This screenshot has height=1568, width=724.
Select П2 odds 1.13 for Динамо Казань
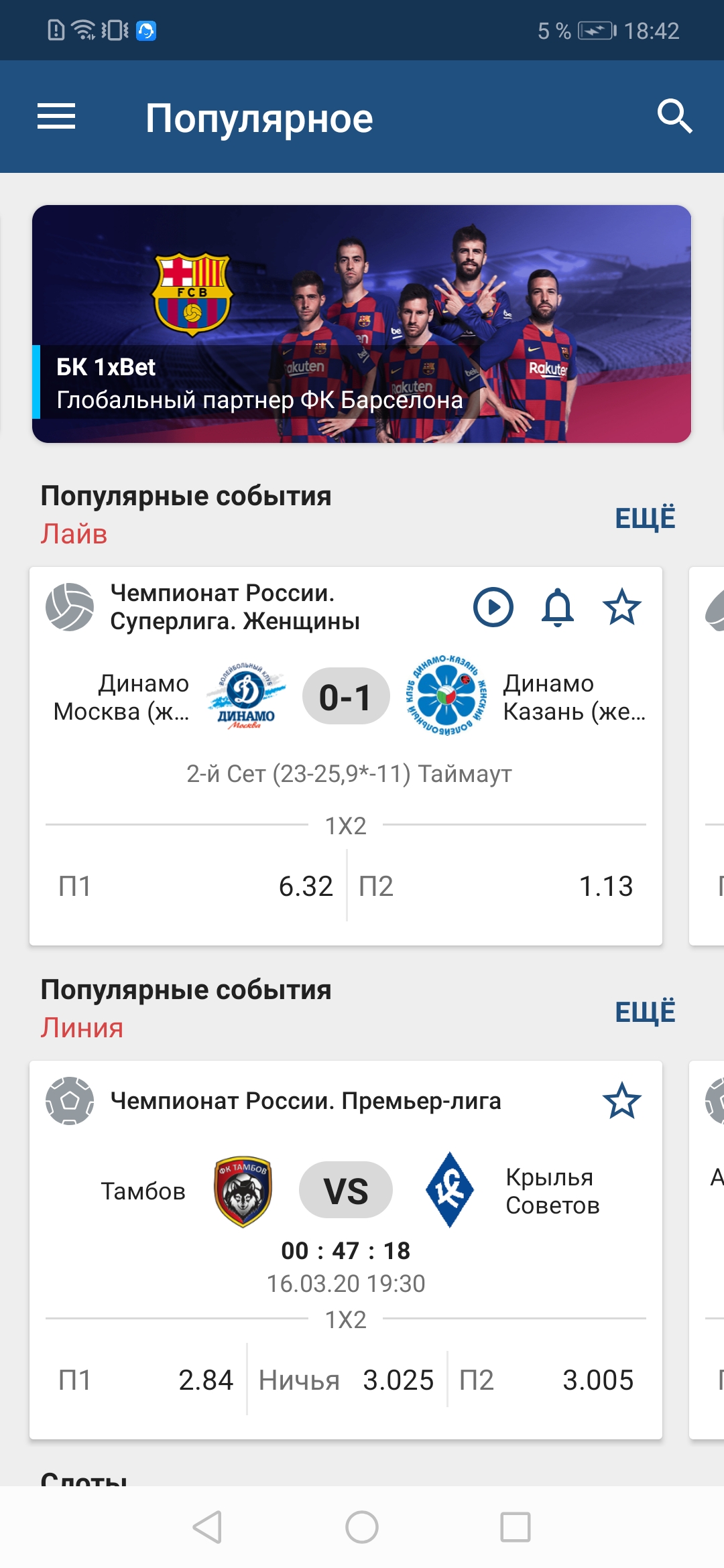(x=496, y=886)
